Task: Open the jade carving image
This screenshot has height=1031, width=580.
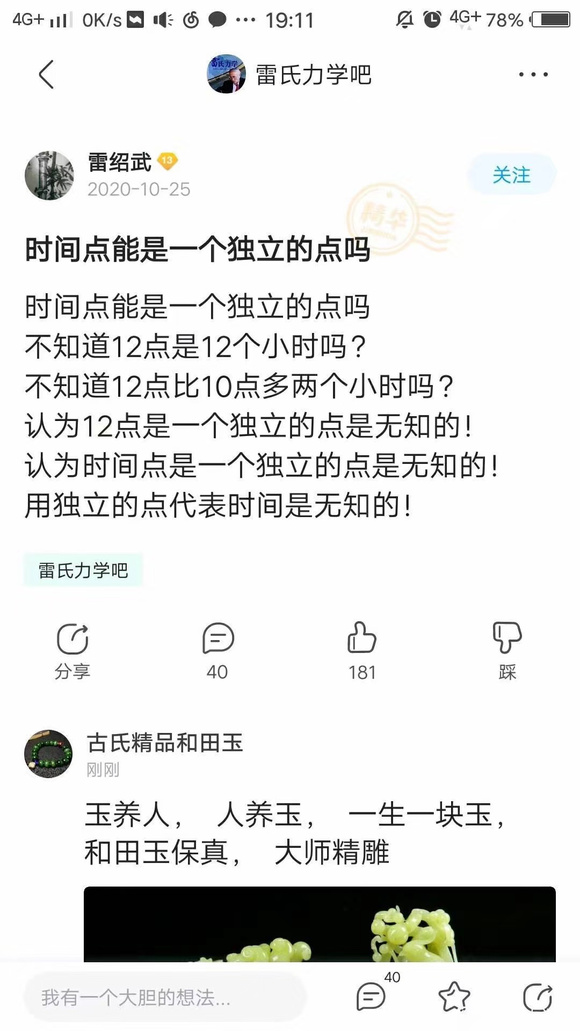Action: tap(320, 924)
